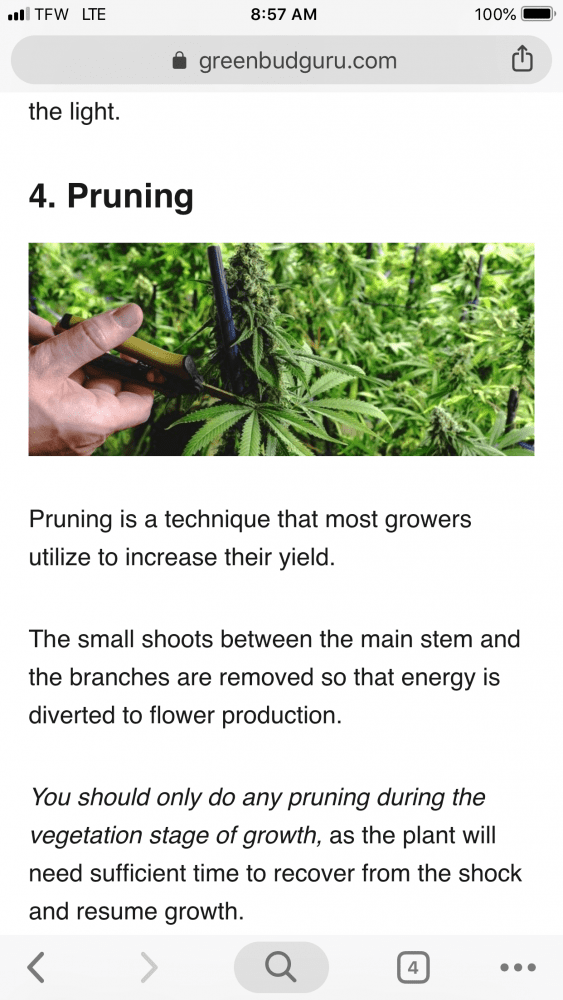Open the three-dot browser menu
This screenshot has width=563, height=1000.
(518, 967)
